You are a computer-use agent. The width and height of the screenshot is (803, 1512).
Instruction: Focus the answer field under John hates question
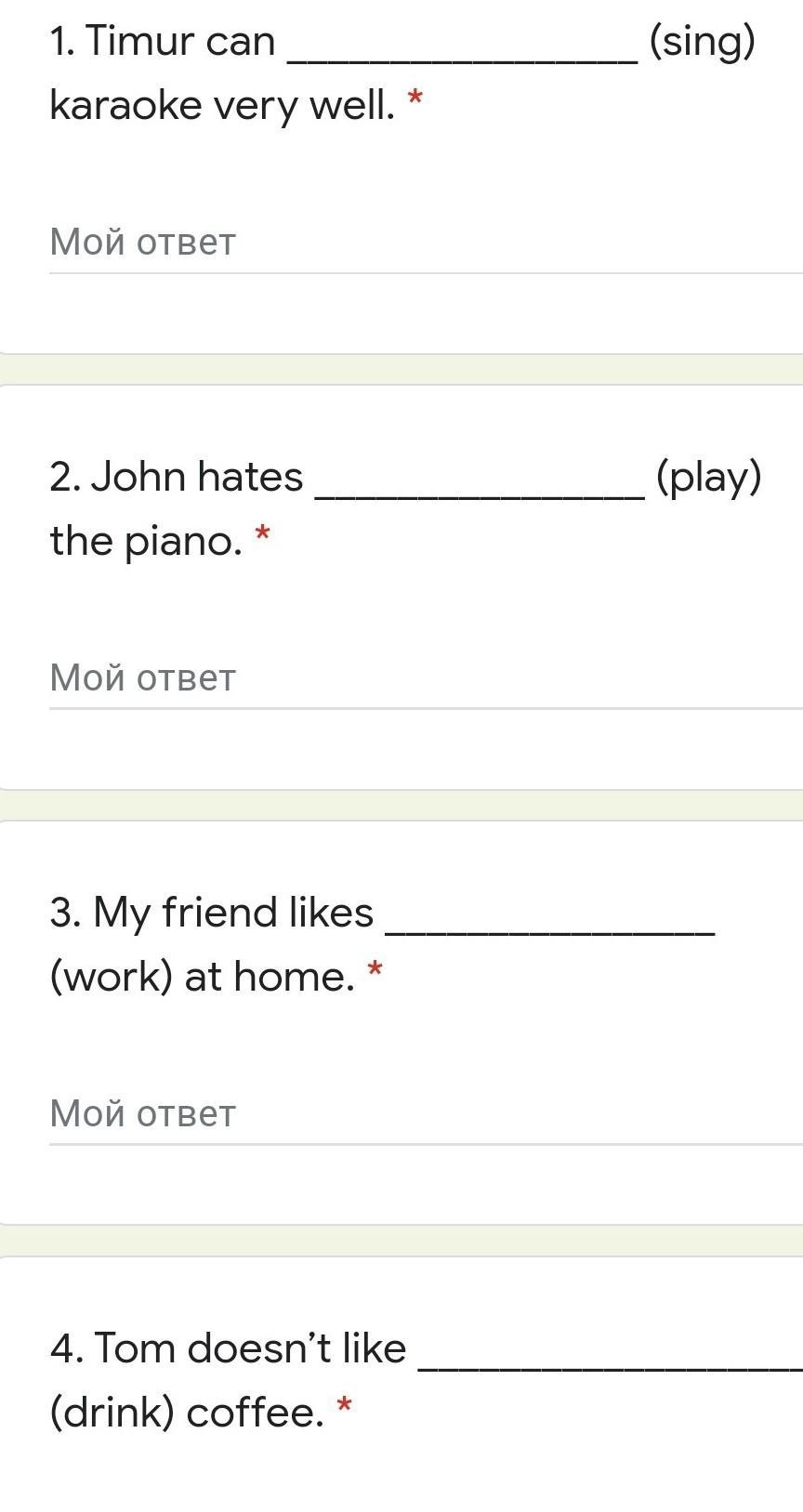[x=426, y=678]
